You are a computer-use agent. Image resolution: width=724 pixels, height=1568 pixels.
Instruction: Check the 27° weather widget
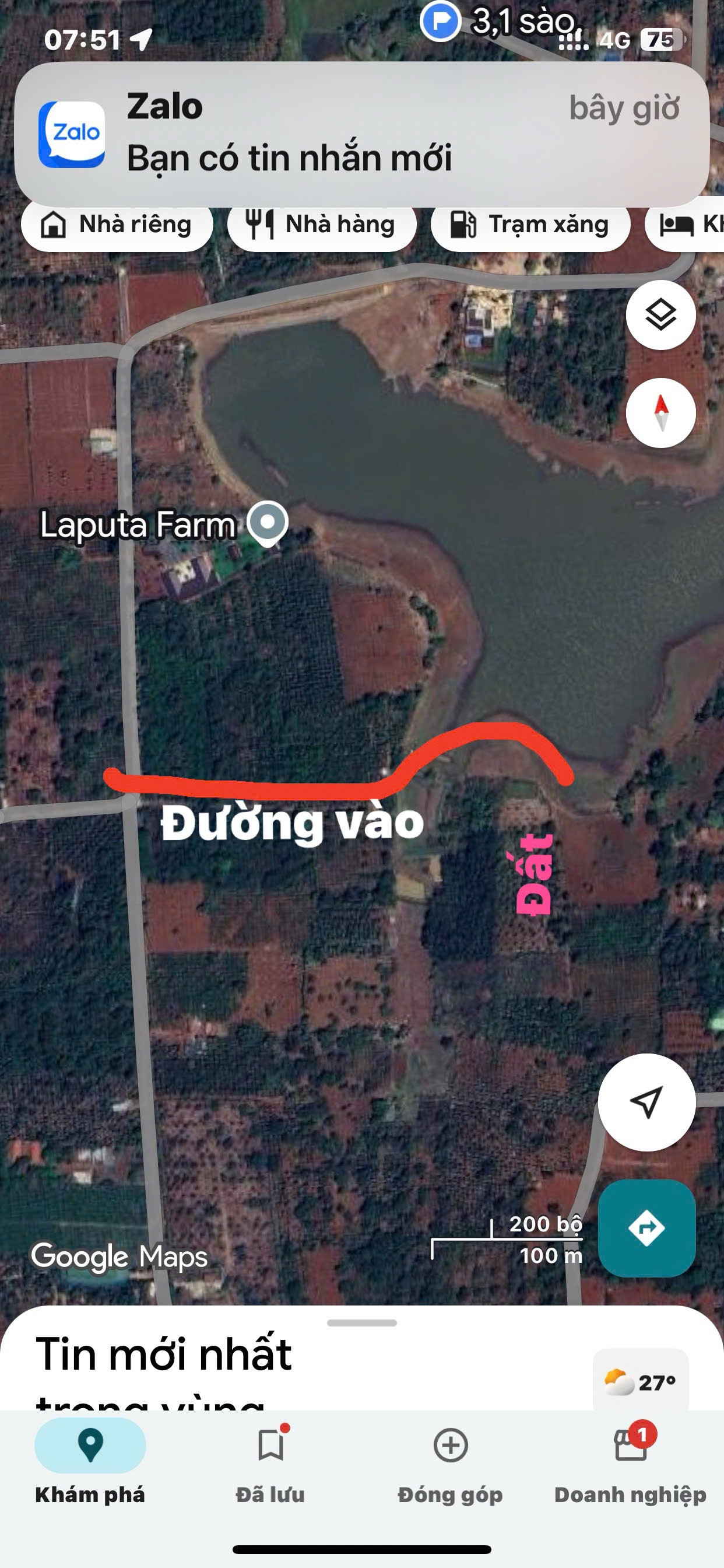point(640,1382)
